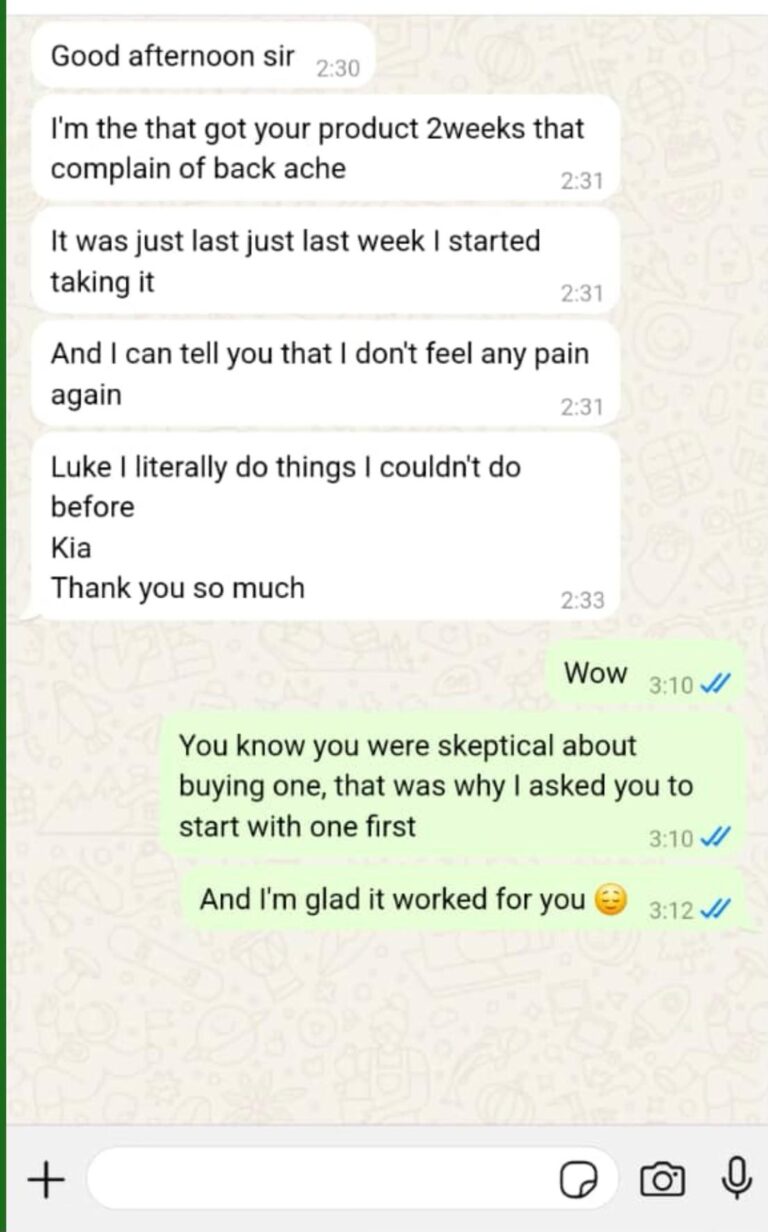Open the sticker picker
The image size is (768, 1232).
(x=578, y=1181)
